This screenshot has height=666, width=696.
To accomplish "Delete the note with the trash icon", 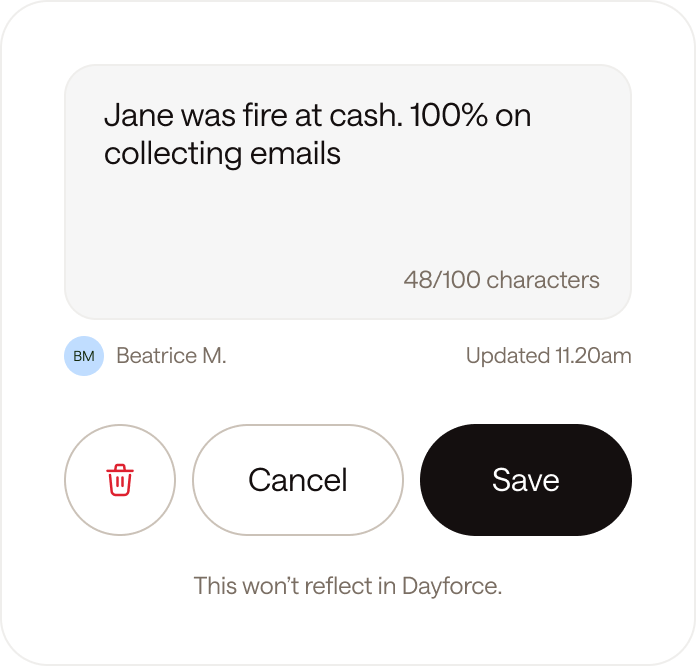I will (120, 480).
